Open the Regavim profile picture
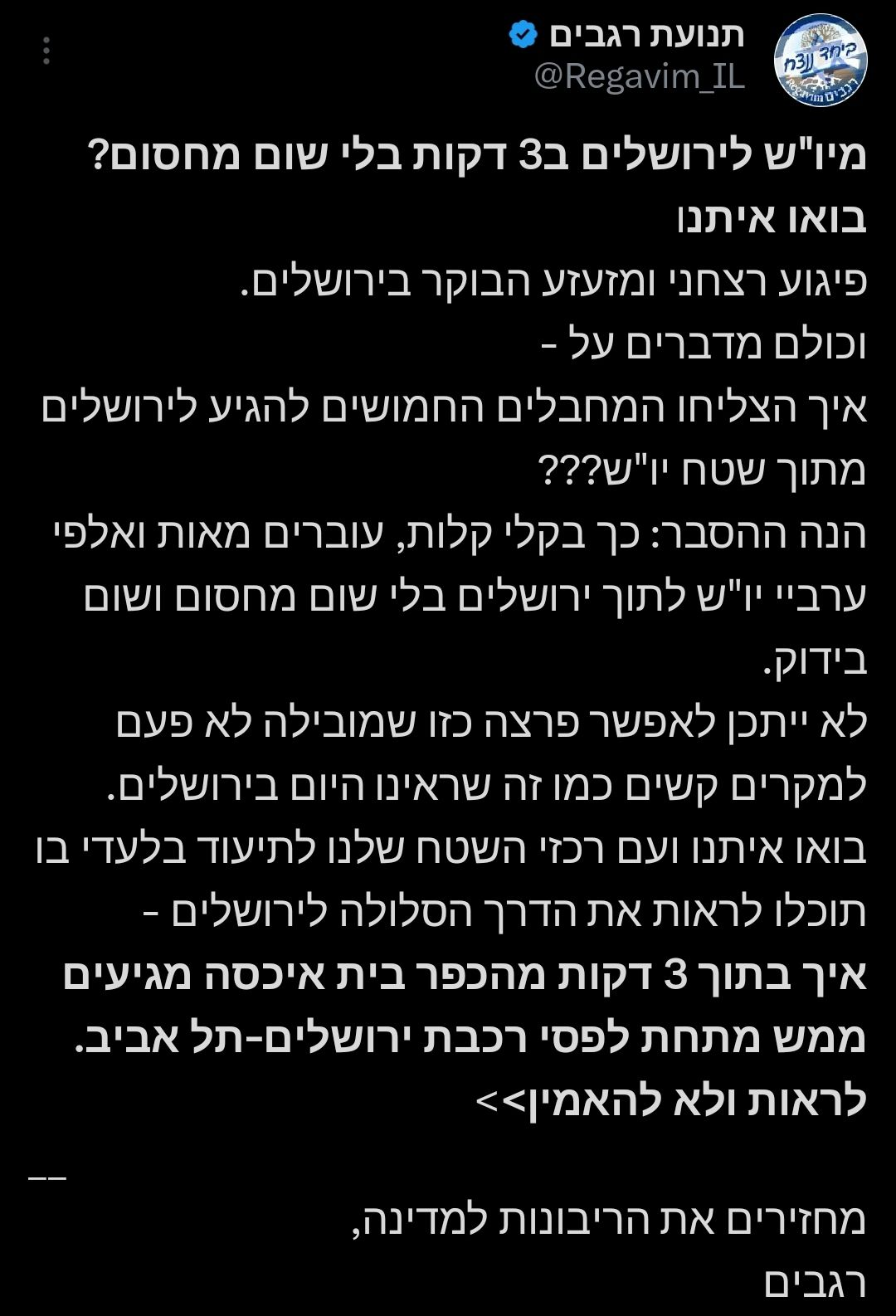Image resolution: width=896 pixels, height=1316 pixels. pyautogui.click(x=820, y=61)
